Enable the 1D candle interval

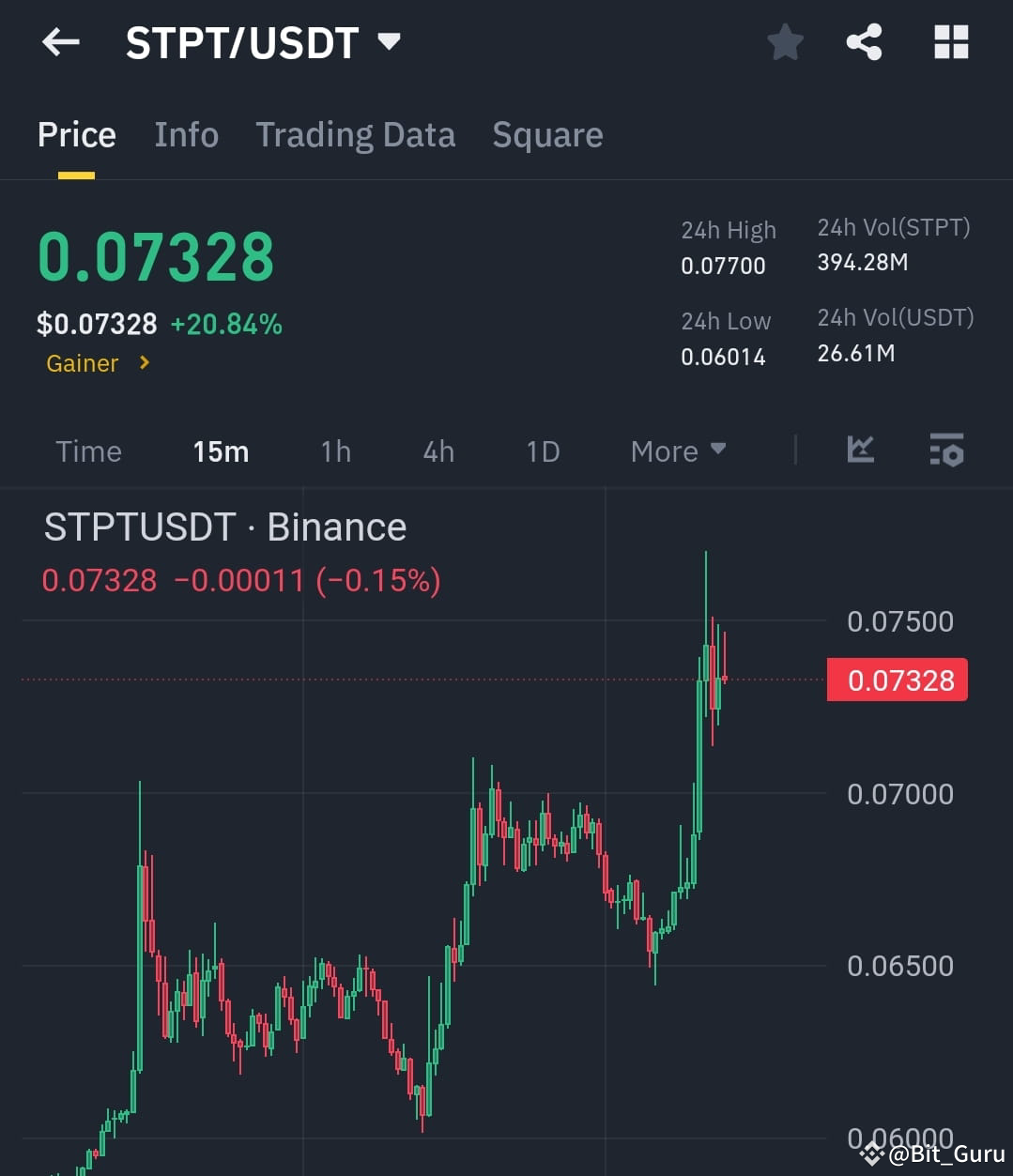(542, 451)
